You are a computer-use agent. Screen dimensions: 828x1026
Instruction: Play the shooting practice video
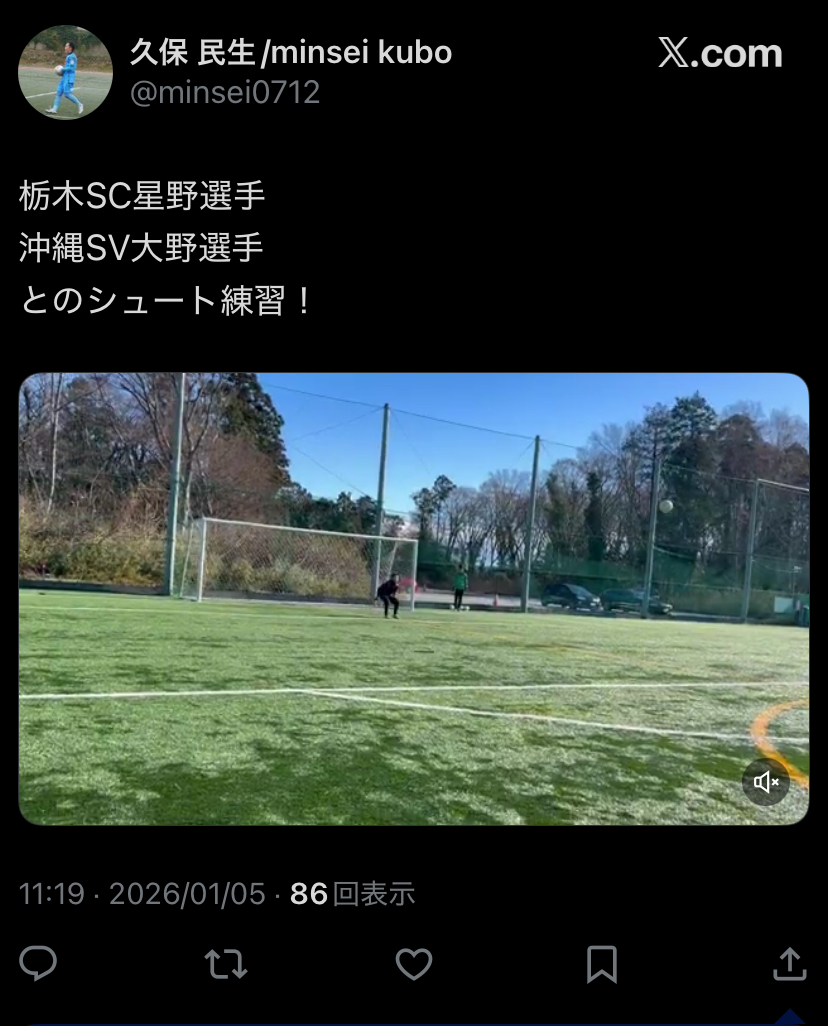414,599
